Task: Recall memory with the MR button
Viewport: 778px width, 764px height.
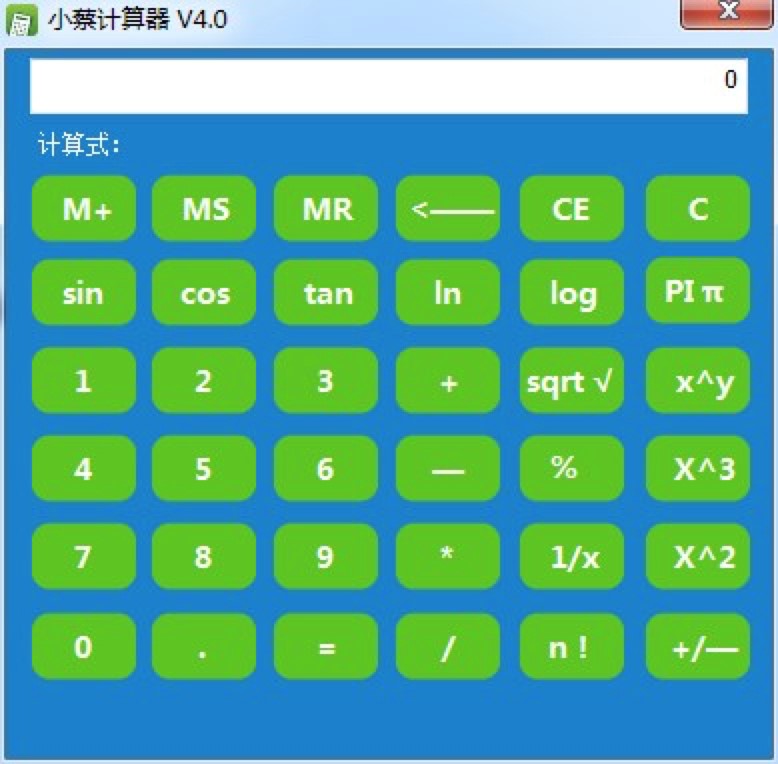Action: (x=327, y=209)
